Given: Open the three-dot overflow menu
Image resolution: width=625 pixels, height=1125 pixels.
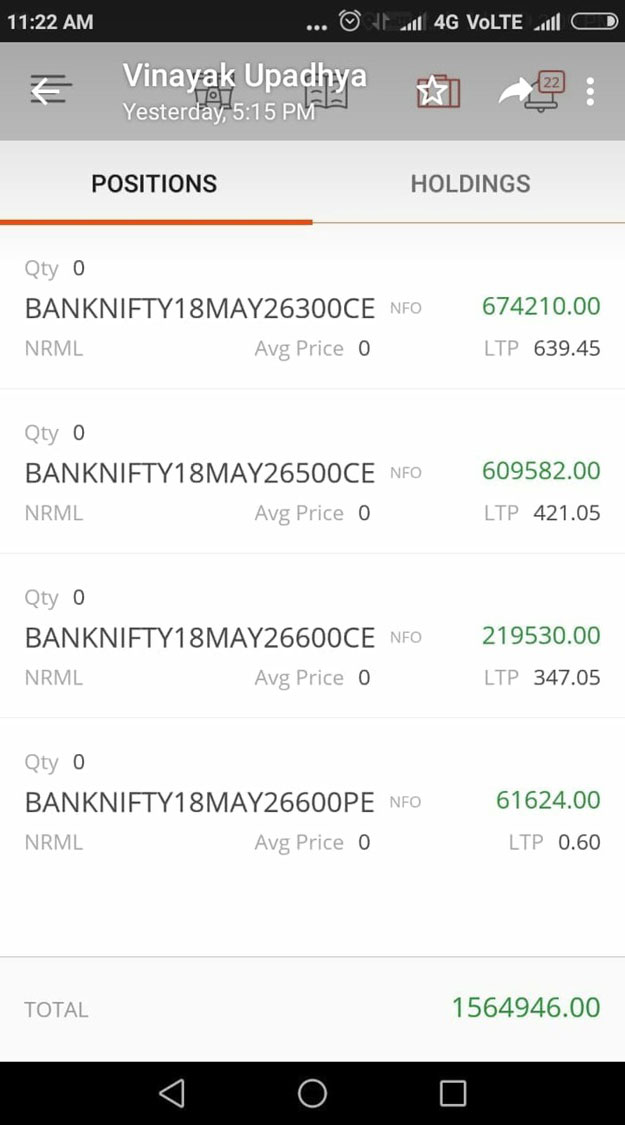Looking at the screenshot, I should 590,92.
